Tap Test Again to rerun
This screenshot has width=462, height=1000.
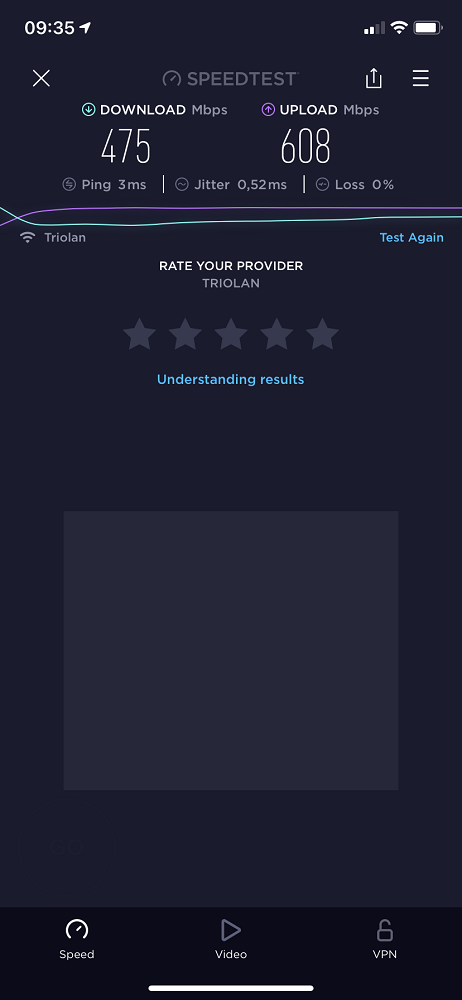point(412,237)
